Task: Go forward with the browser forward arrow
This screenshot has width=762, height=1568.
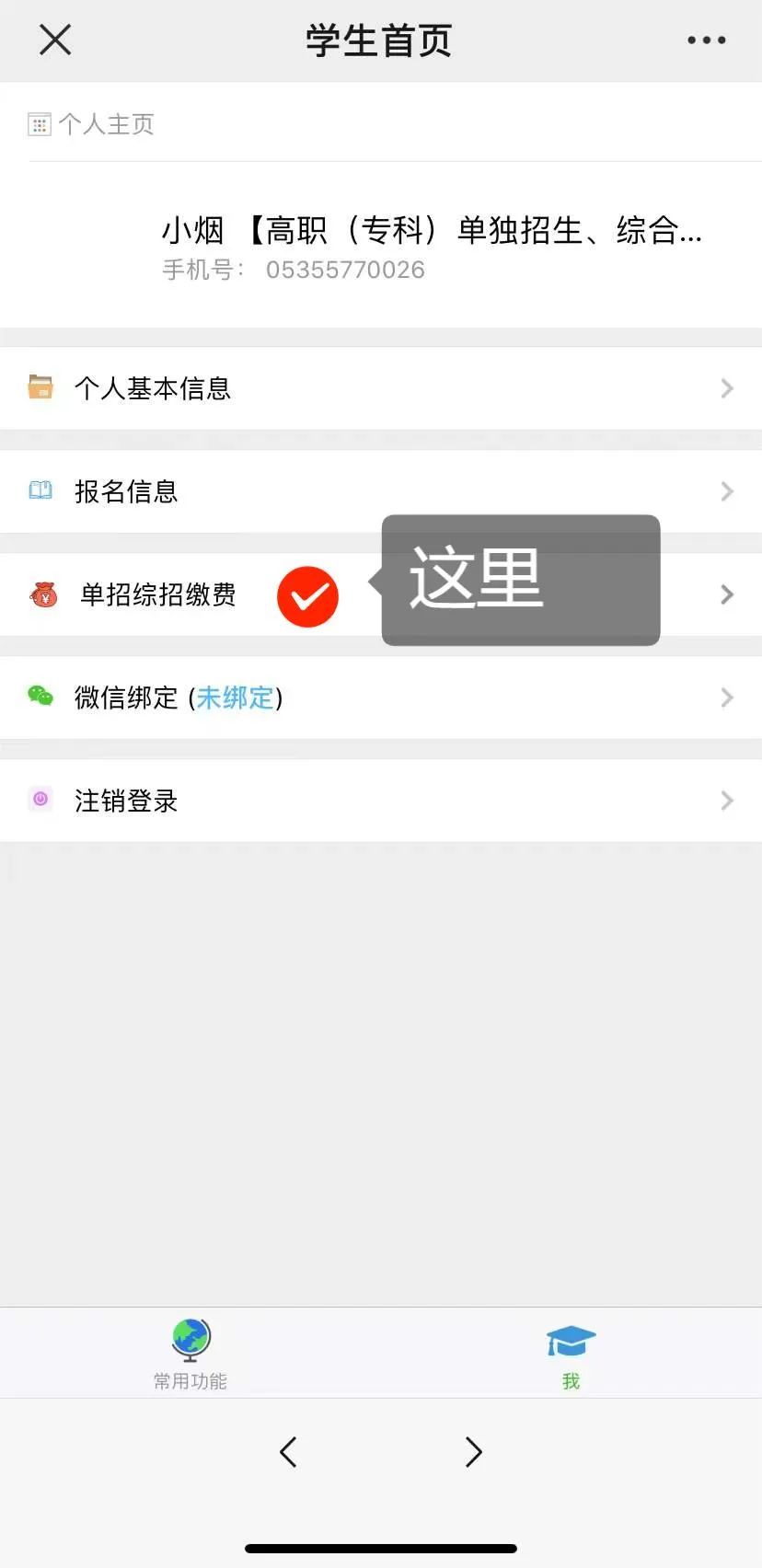Action: click(473, 1452)
